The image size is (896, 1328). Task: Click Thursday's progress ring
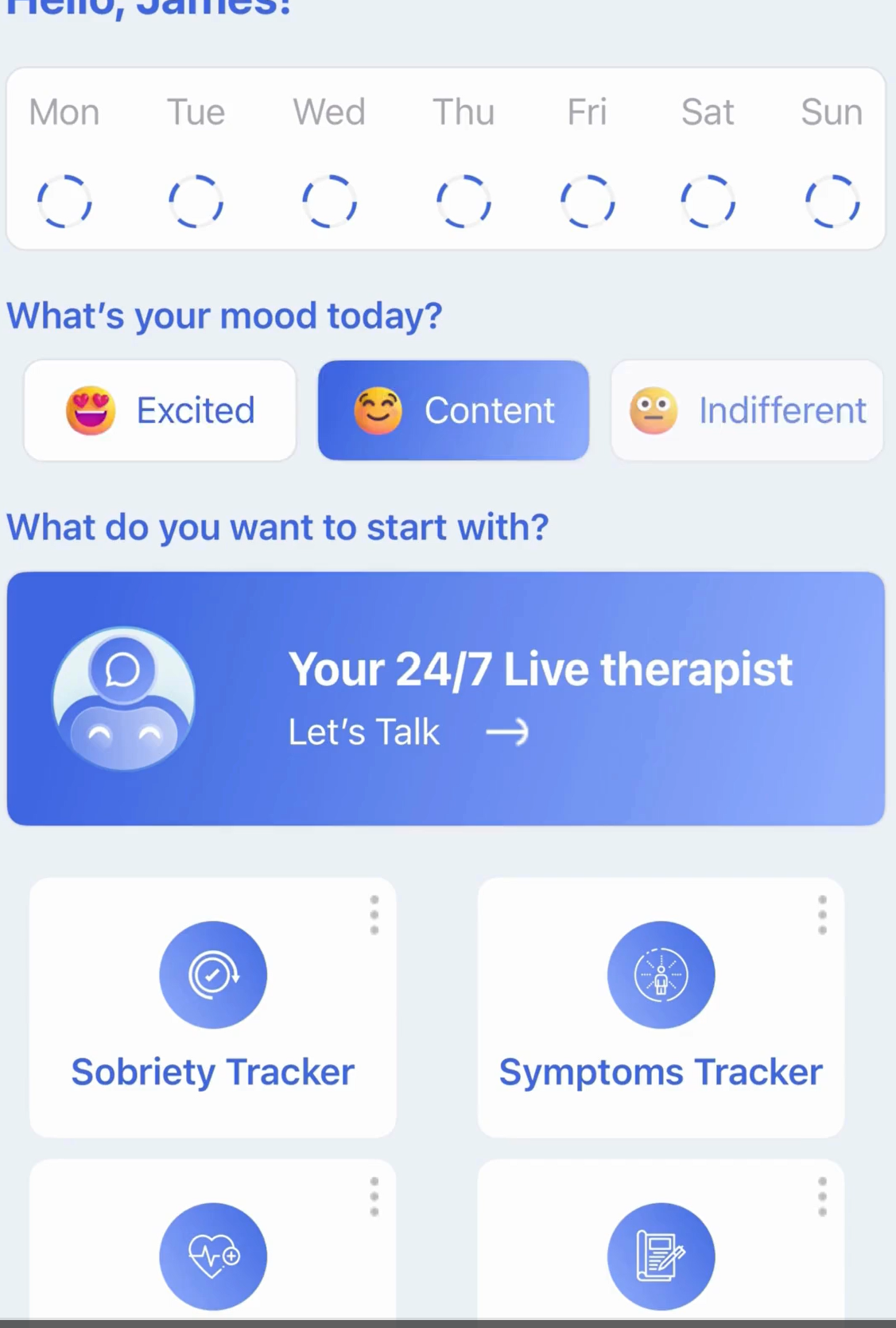(464, 200)
